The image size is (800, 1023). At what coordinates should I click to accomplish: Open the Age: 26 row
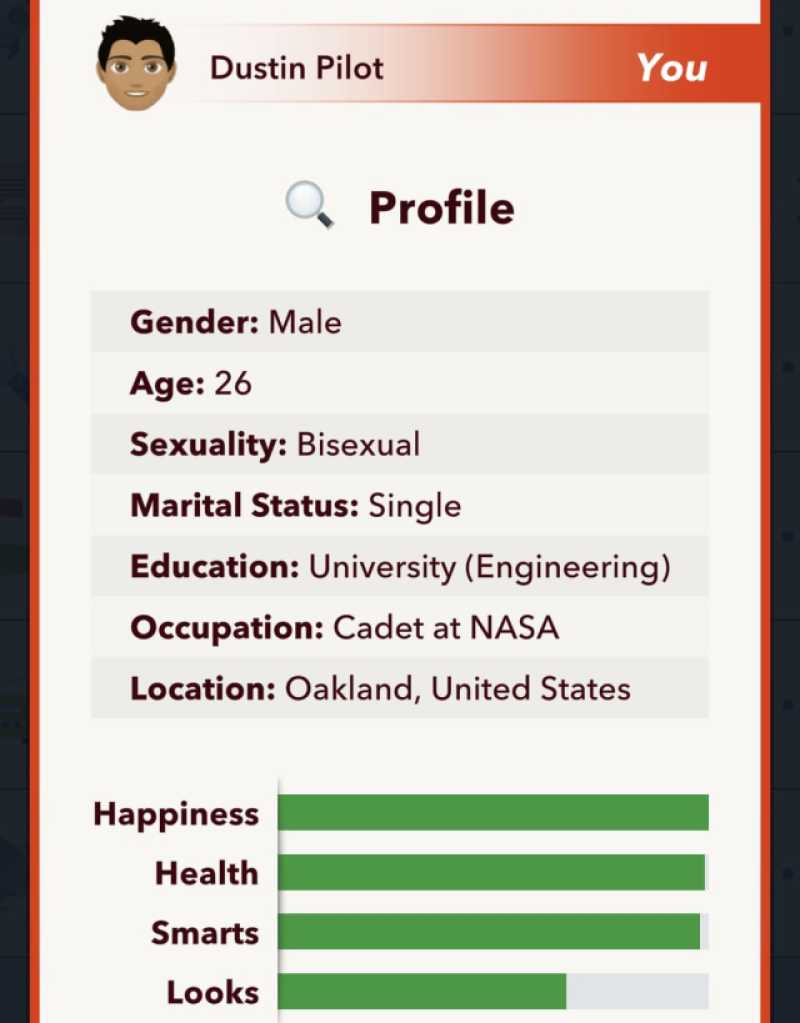(400, 383)
